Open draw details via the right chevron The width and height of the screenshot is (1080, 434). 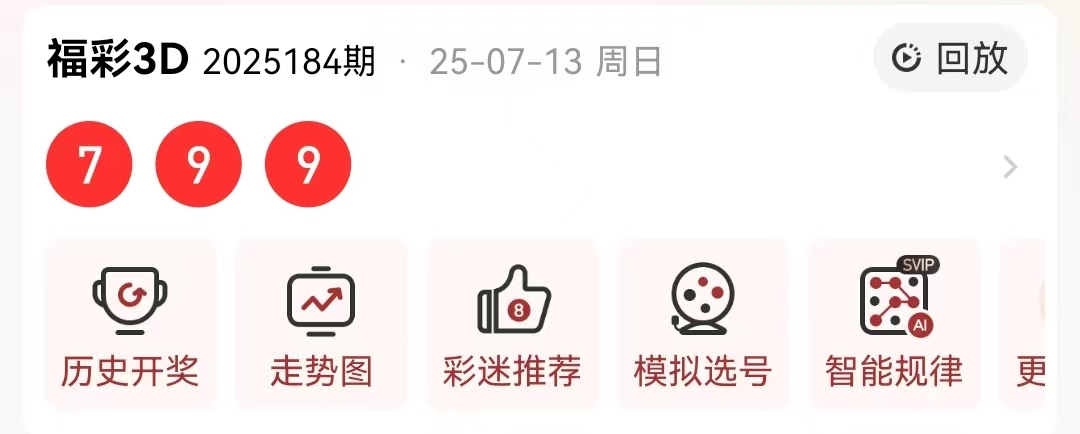pos(1010,167)
